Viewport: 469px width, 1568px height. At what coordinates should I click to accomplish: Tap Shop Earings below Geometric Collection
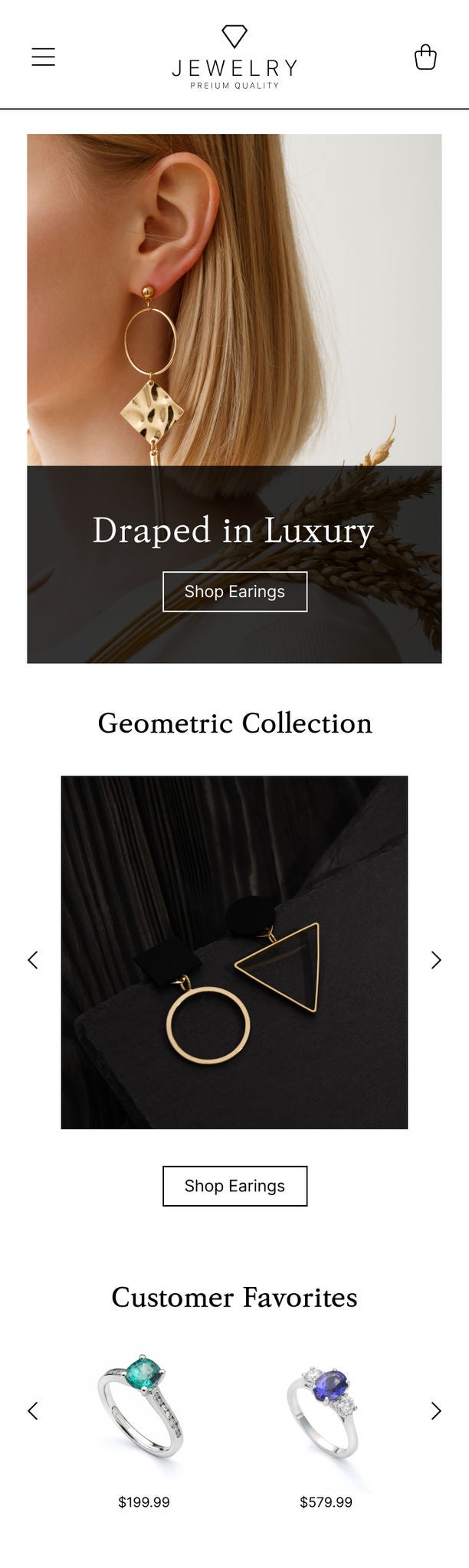[235, 1185]
